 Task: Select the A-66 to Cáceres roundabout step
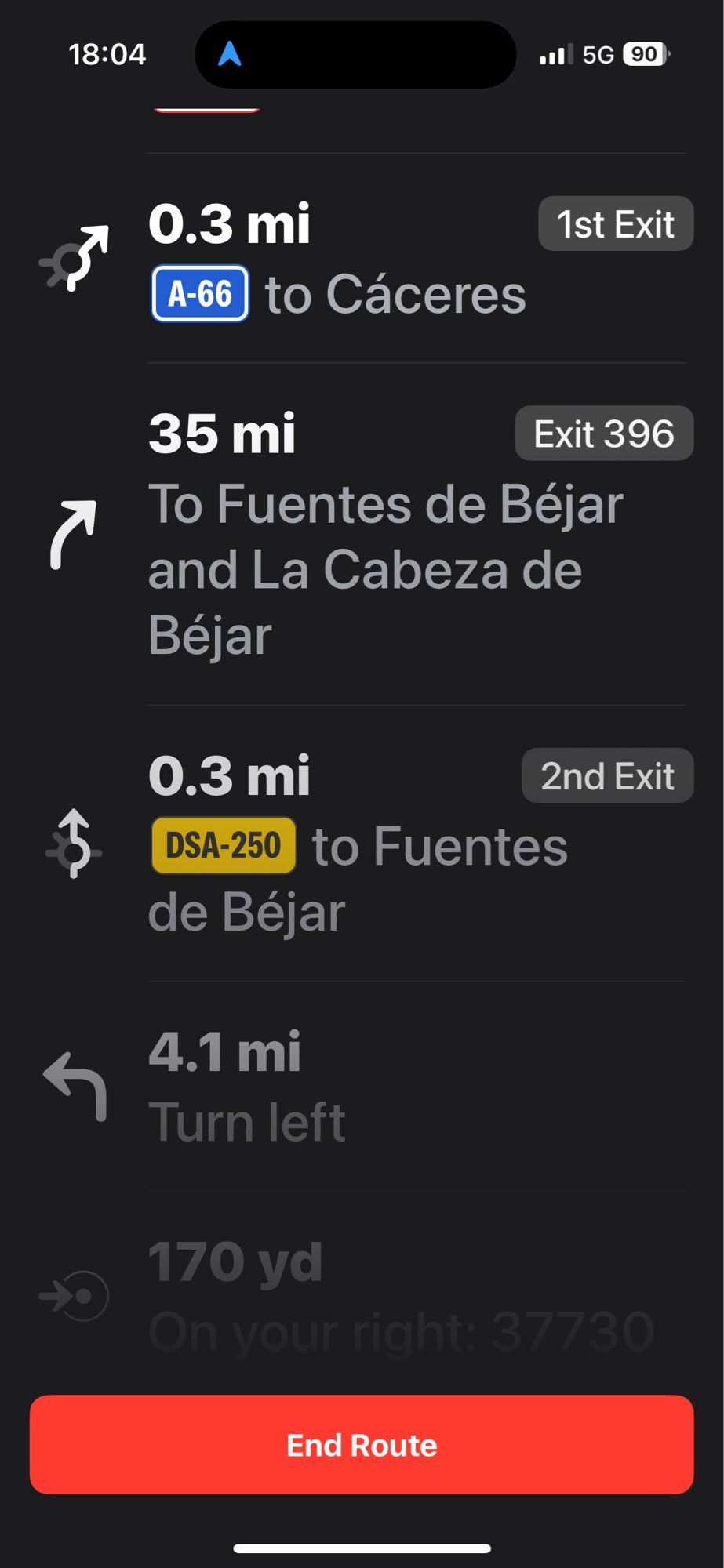coord(361,259)
